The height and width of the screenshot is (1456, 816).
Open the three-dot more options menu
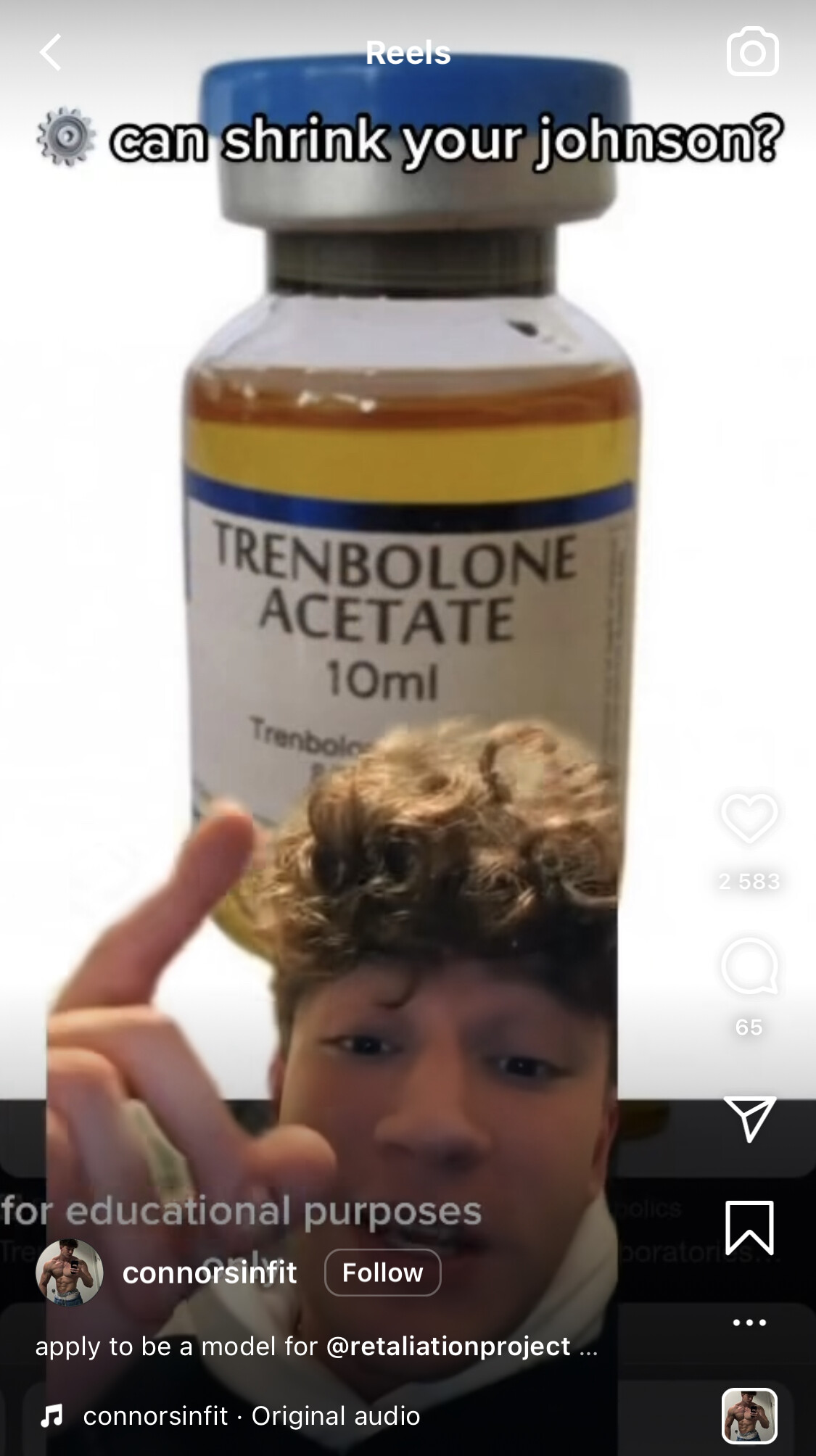[x=749, y=1323]
